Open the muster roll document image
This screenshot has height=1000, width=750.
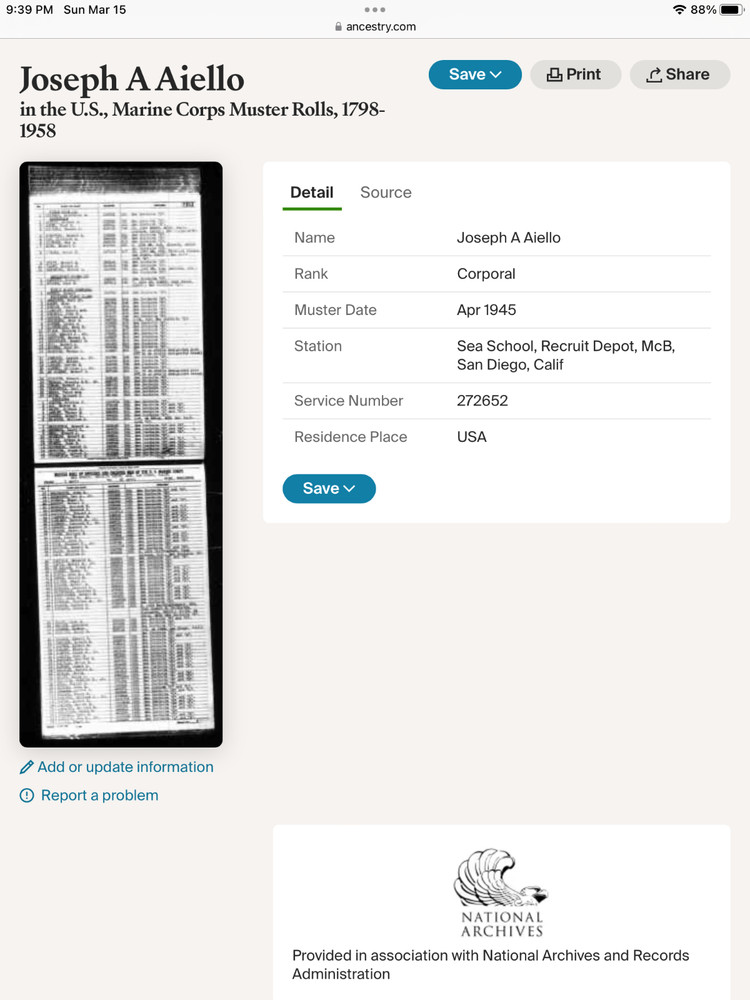click(121, 454)
